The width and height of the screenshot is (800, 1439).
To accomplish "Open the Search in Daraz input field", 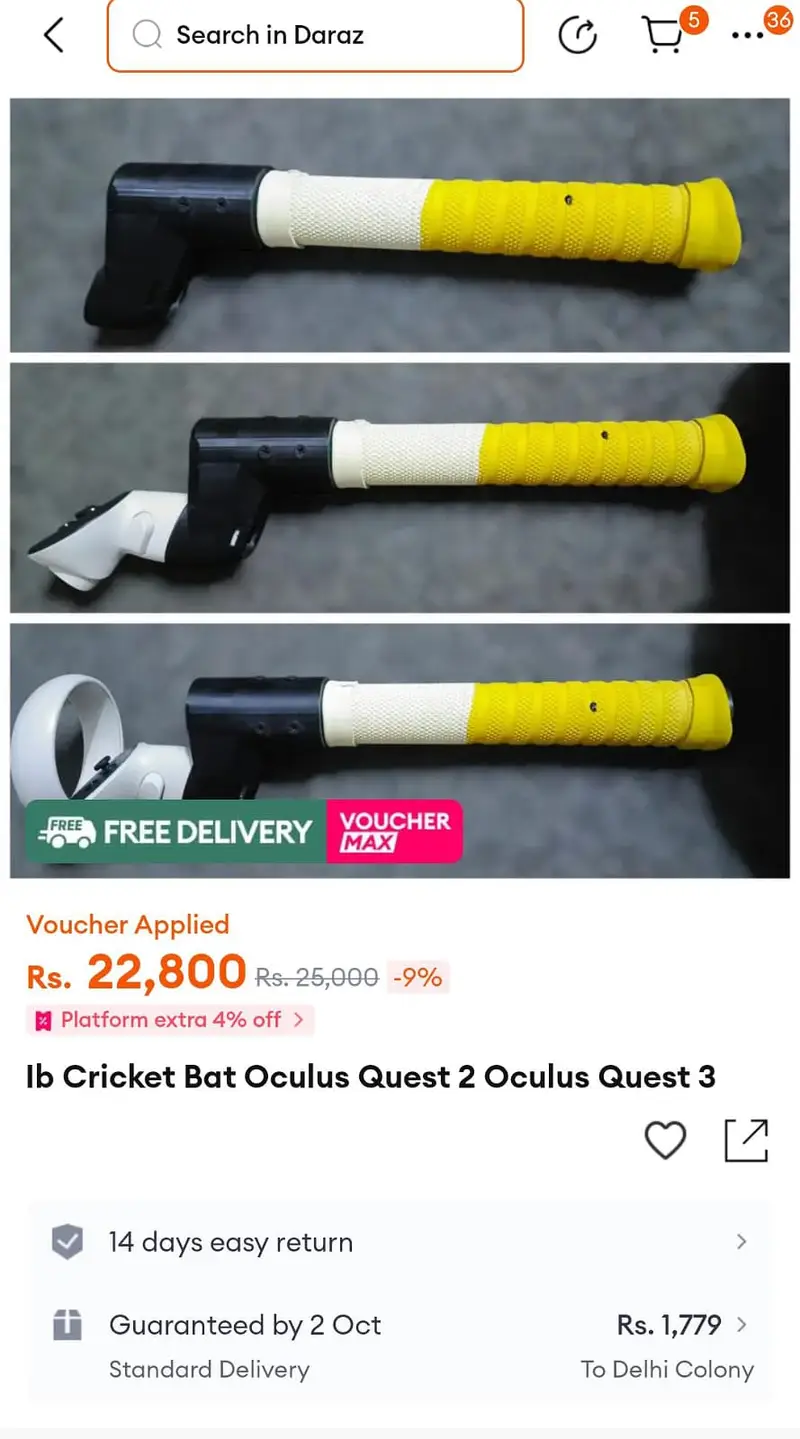I will [315, 35].
